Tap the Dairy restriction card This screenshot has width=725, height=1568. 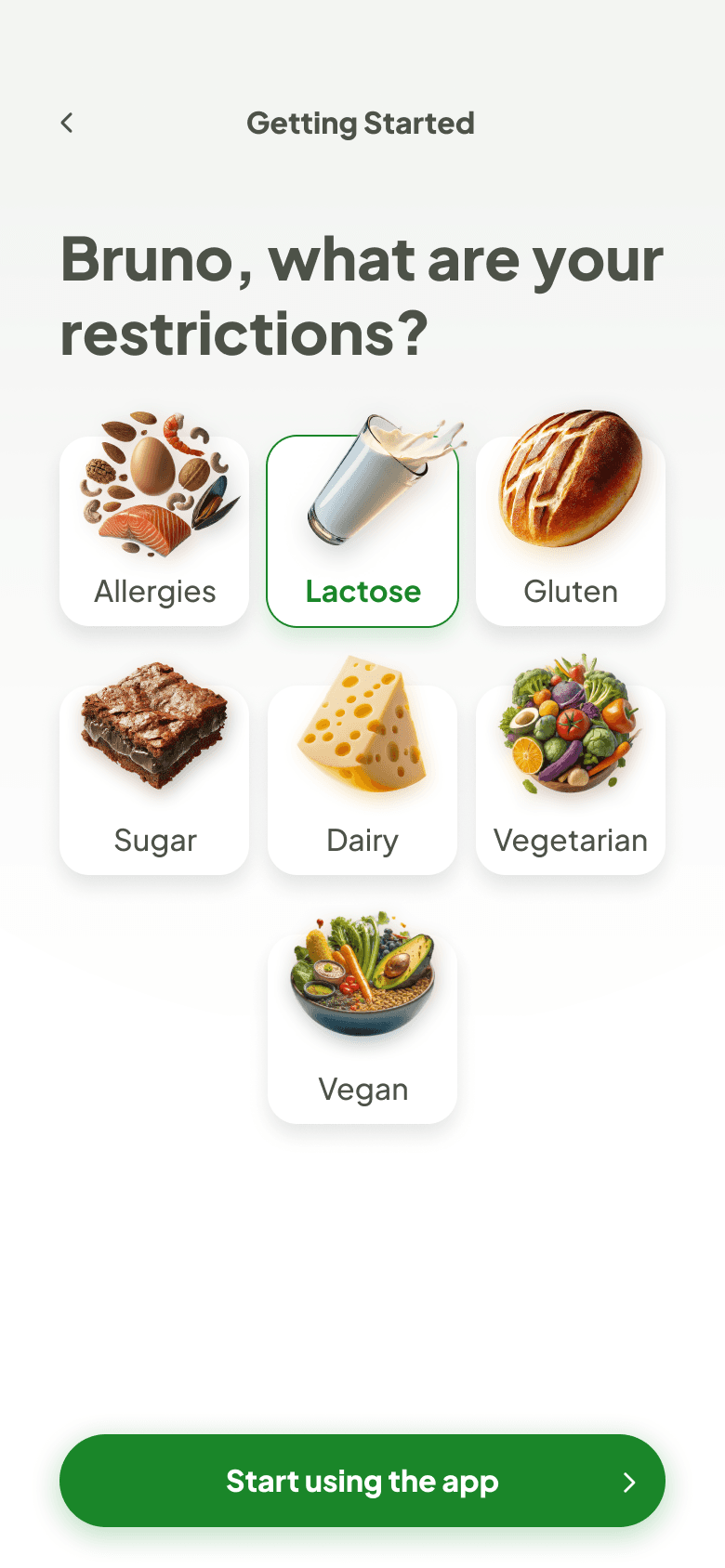coord(362,779)
